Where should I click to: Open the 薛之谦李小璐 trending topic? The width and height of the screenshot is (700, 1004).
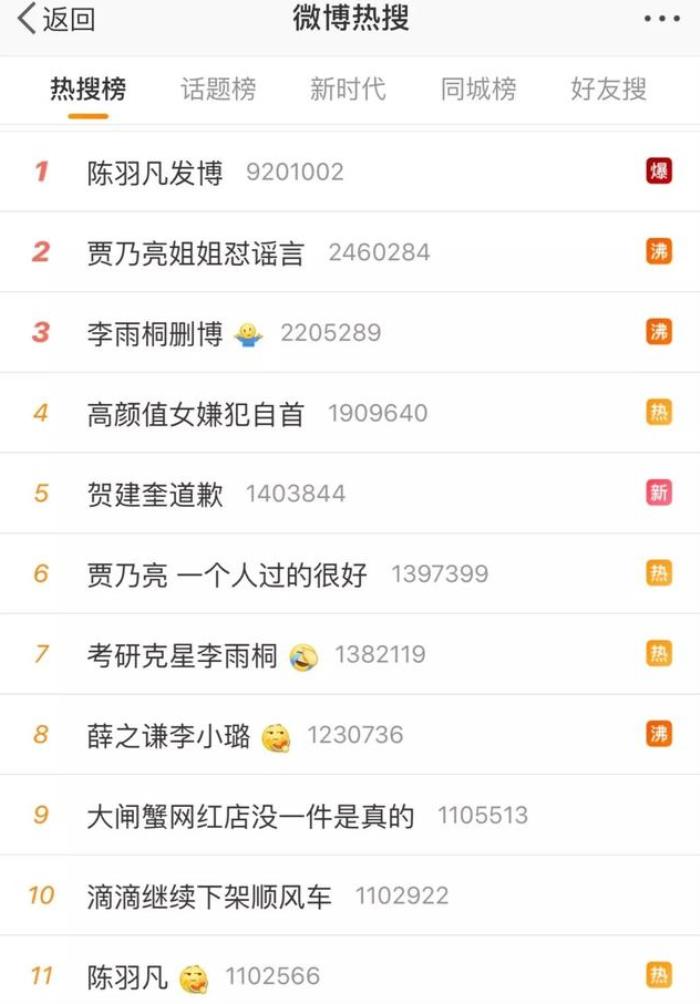click(x=168, y=735)
